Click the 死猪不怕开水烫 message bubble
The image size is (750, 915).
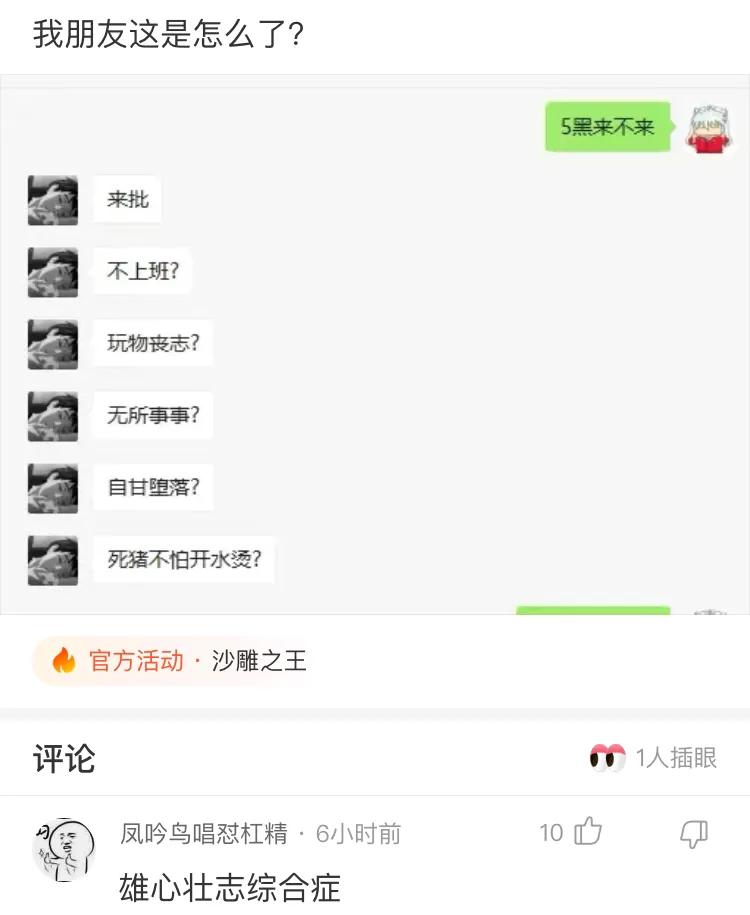[183, 560]
